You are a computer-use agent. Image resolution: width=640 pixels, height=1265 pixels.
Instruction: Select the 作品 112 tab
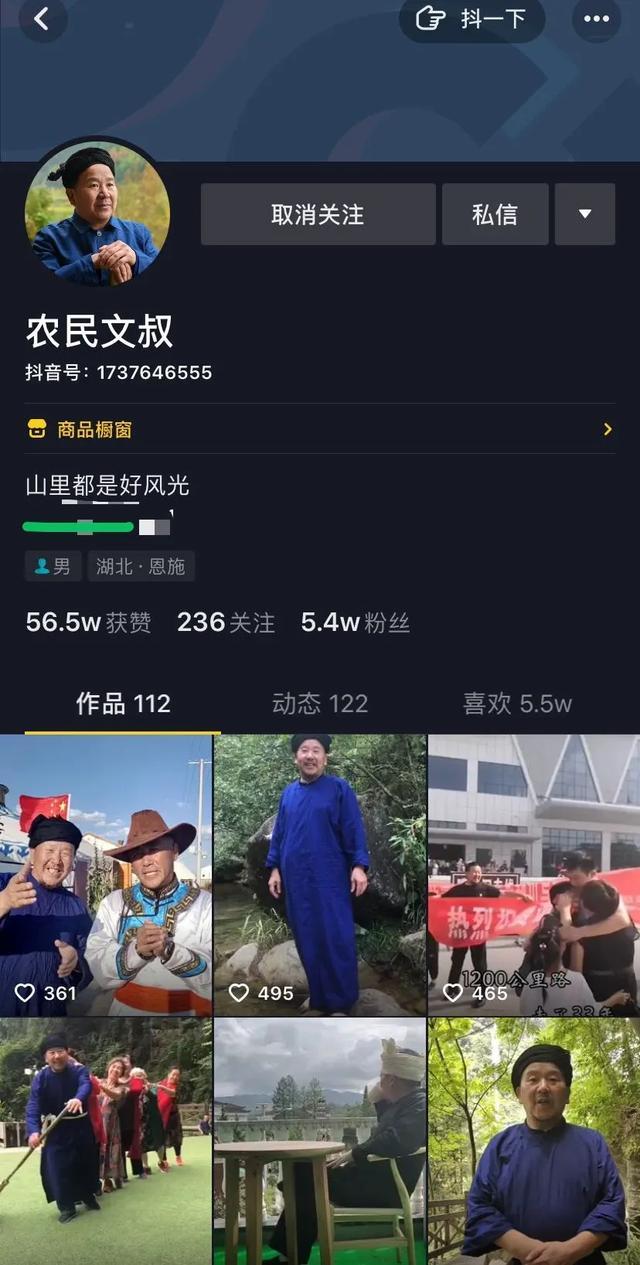pos(123,704)
